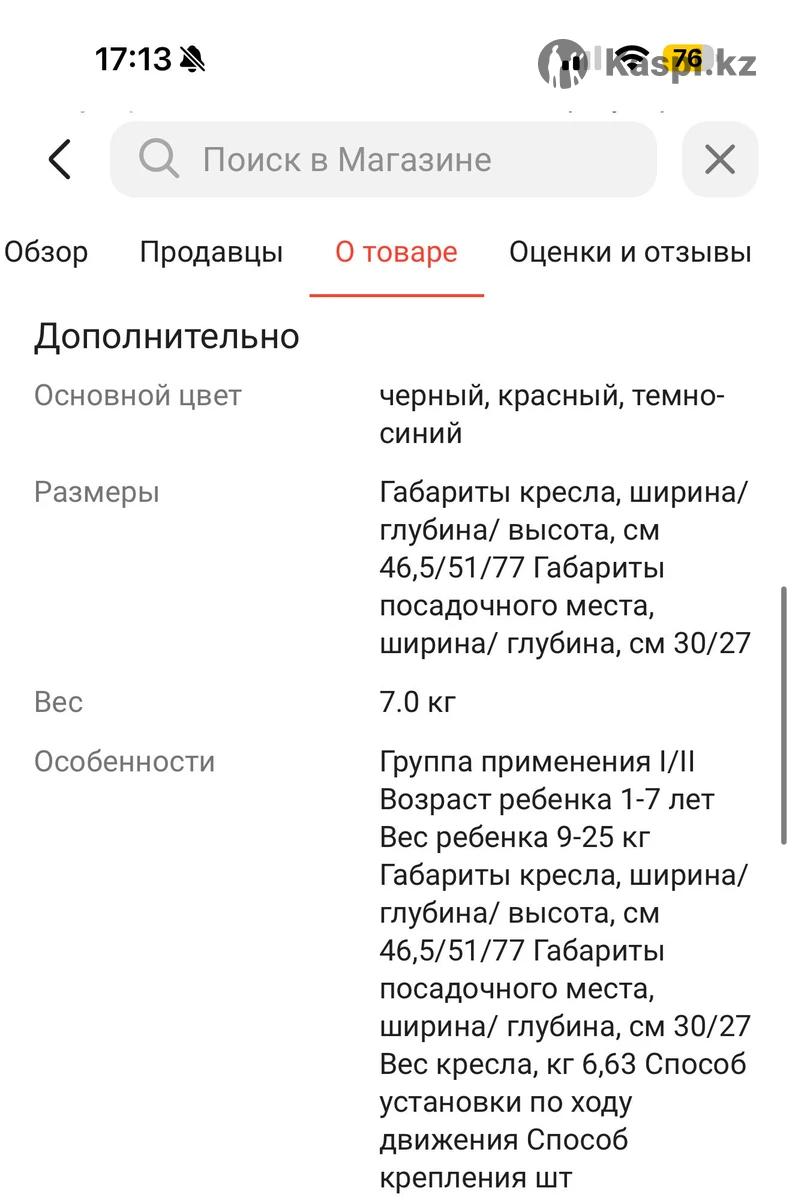Screen dimensions: 792x1200
Task: Open the Оценки и отзывы tab
Action: click(x=630, y=252)
